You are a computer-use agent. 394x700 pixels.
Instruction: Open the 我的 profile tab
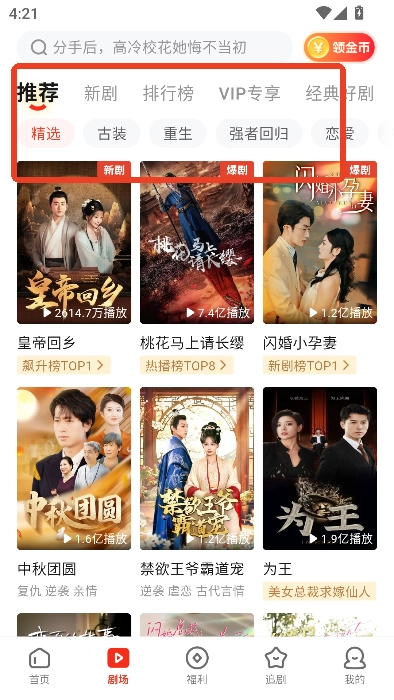pyautogui.click(x=355, y=666)
